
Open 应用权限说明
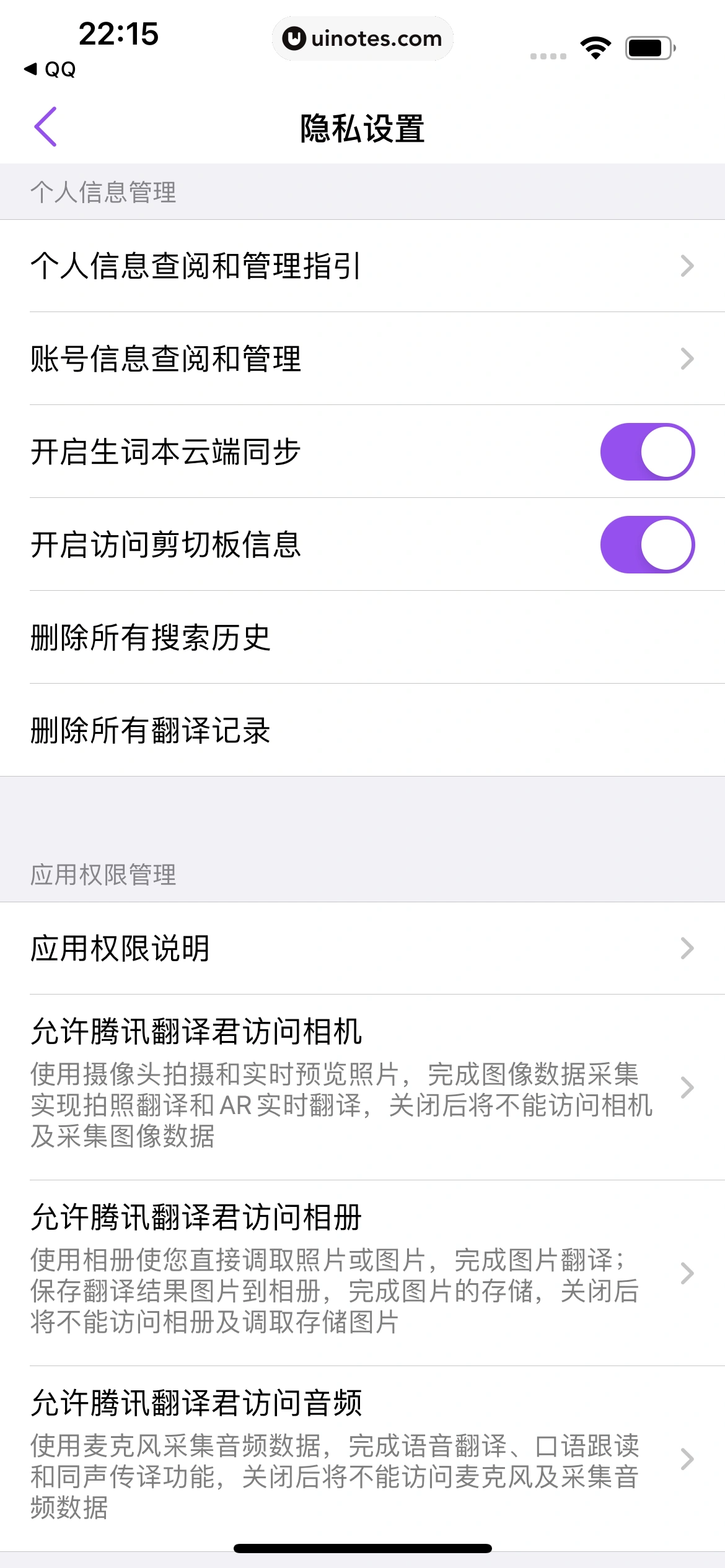tap(362, 948)
